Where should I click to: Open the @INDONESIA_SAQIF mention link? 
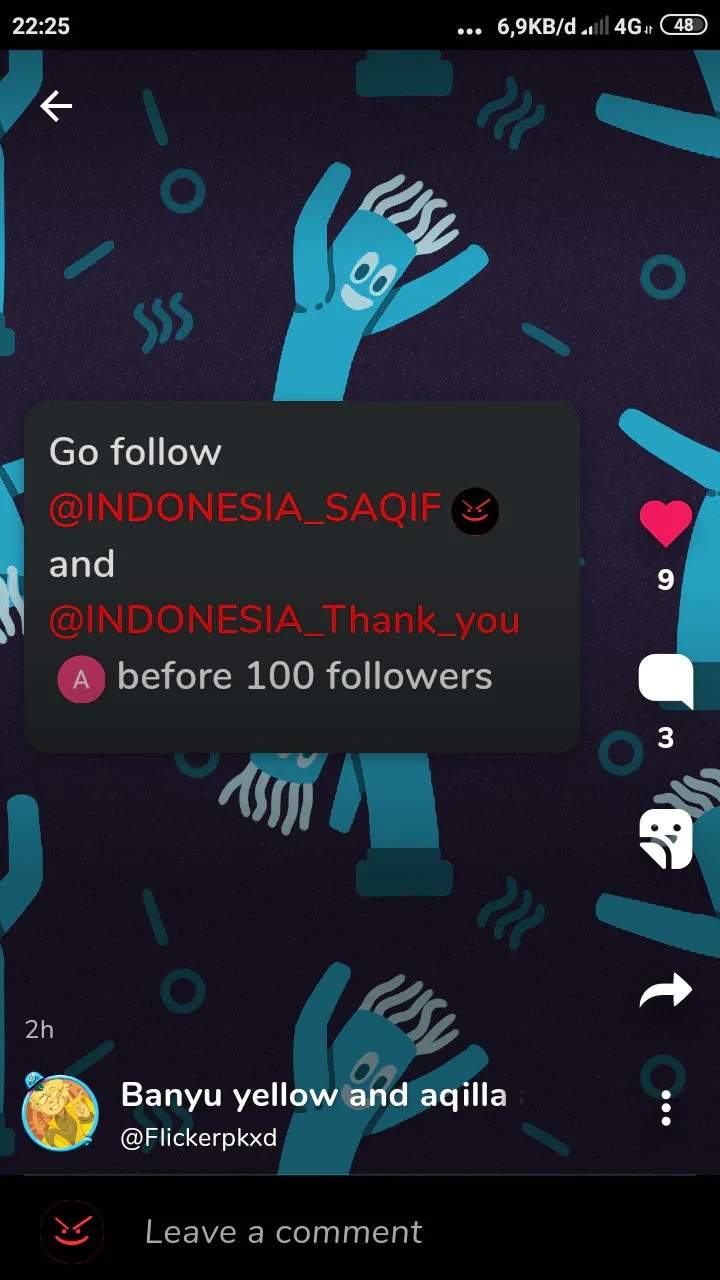click(246, 509)
